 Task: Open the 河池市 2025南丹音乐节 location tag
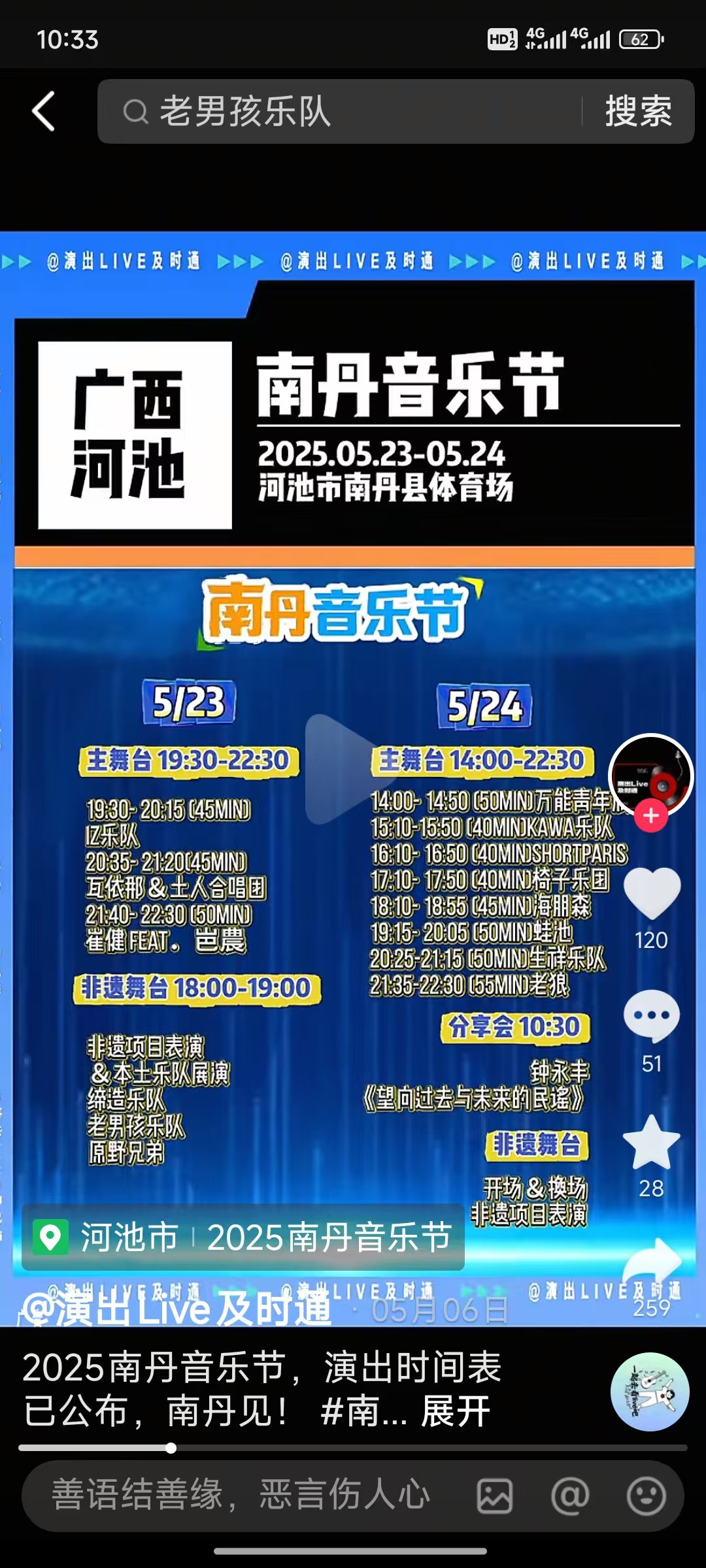tap(243, 1237)
